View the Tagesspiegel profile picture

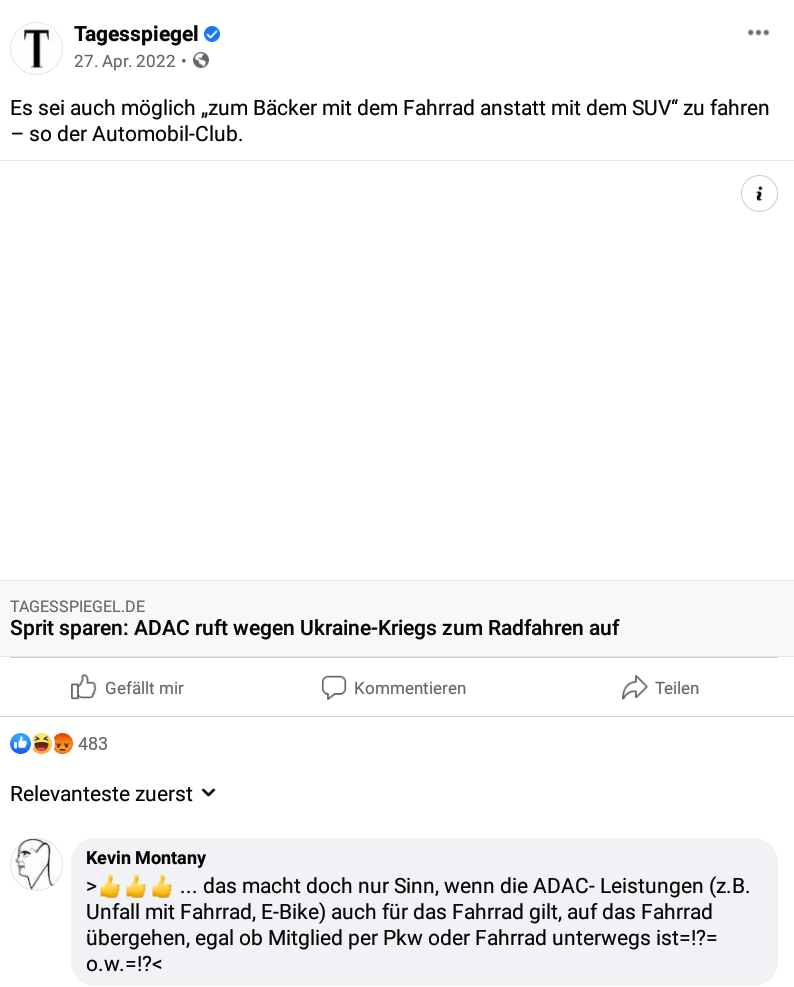[x=37, y=48]
